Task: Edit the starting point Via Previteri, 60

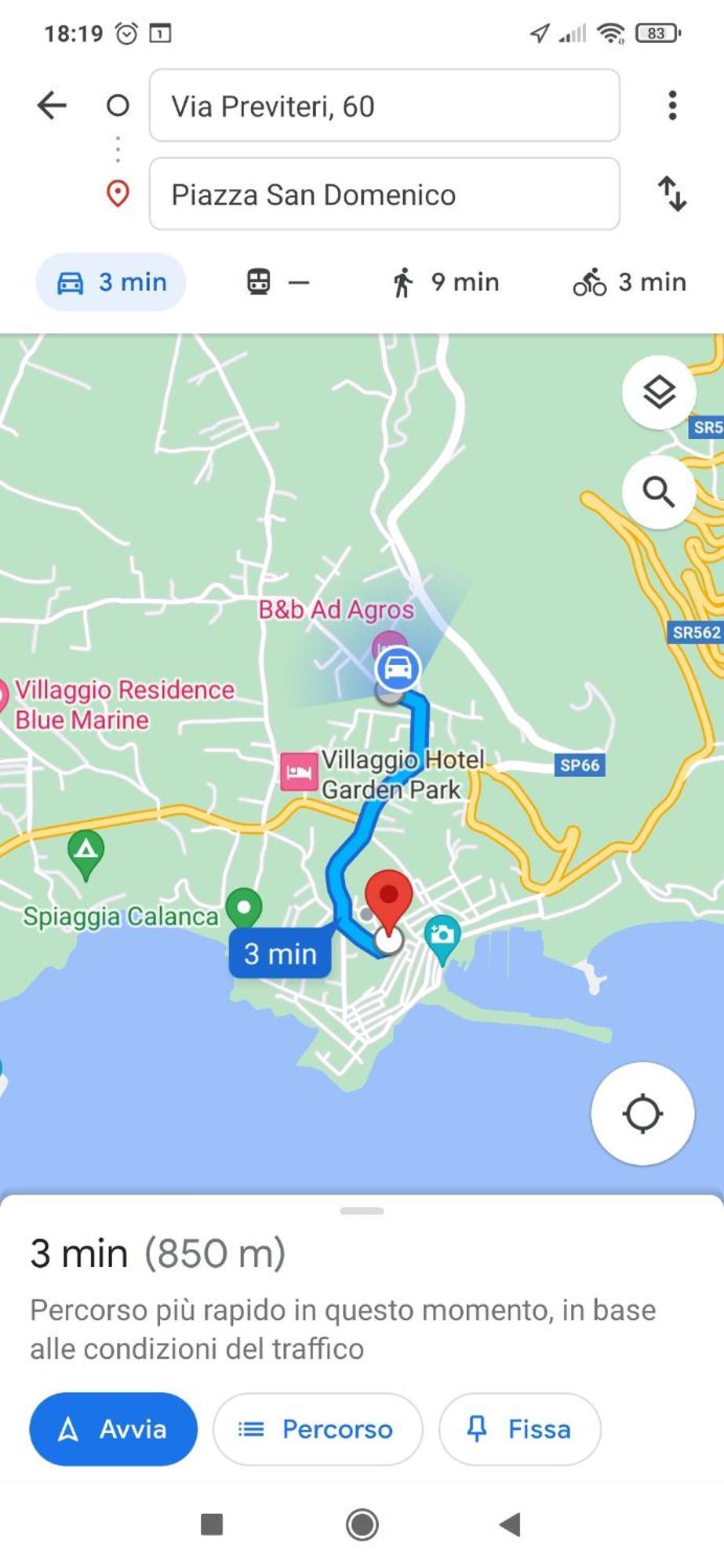Action: [x=384, y=106]
